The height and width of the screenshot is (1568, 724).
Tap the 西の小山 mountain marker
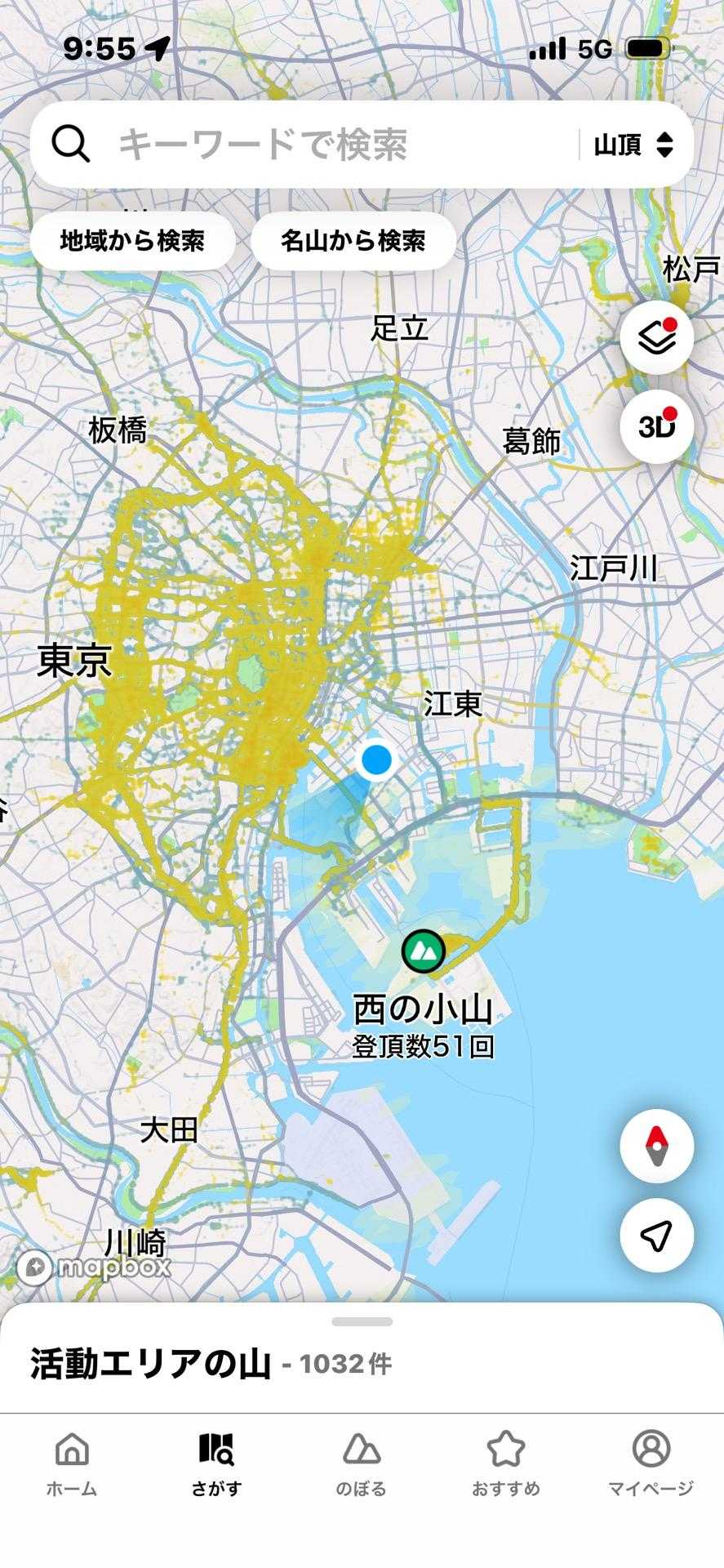[423, 951]
